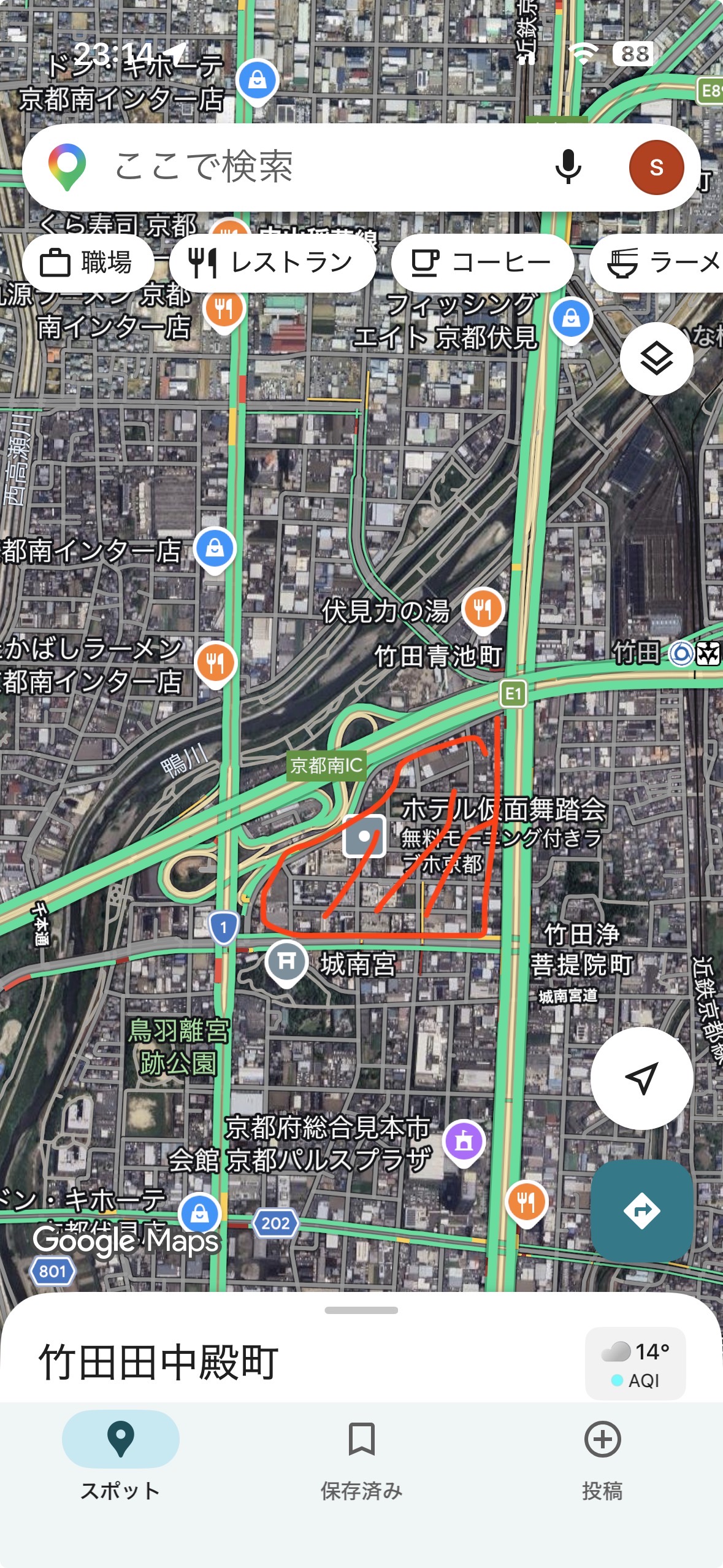Open directions with the teal route button
Image resolution: width=723 pixels, height=1568 pixels.
(641, 1210)
